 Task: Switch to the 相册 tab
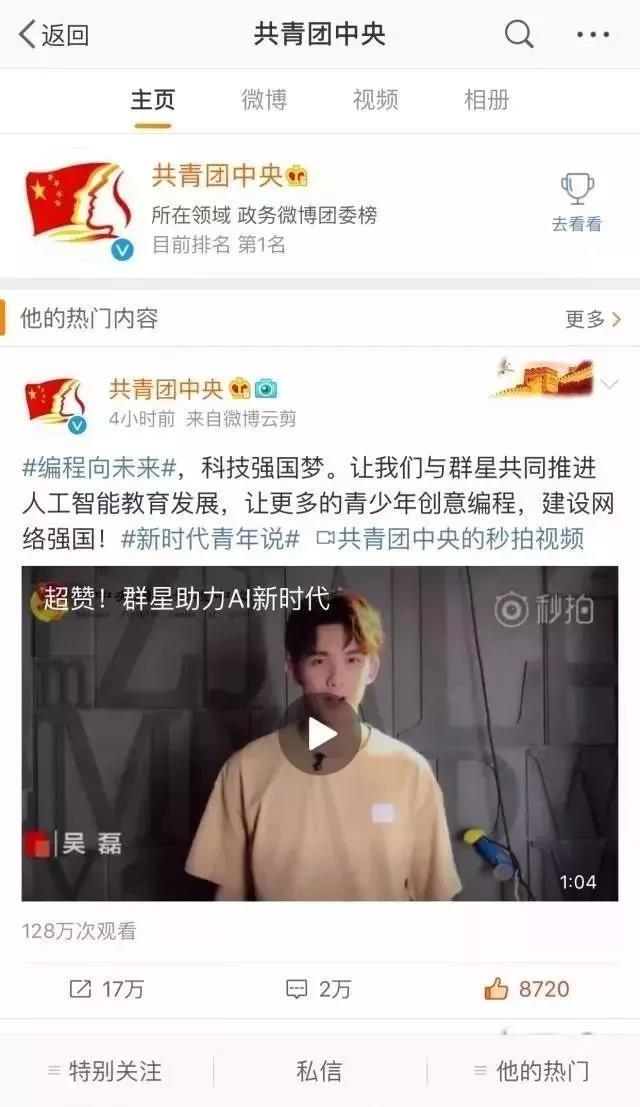click(x=486, y=100)
